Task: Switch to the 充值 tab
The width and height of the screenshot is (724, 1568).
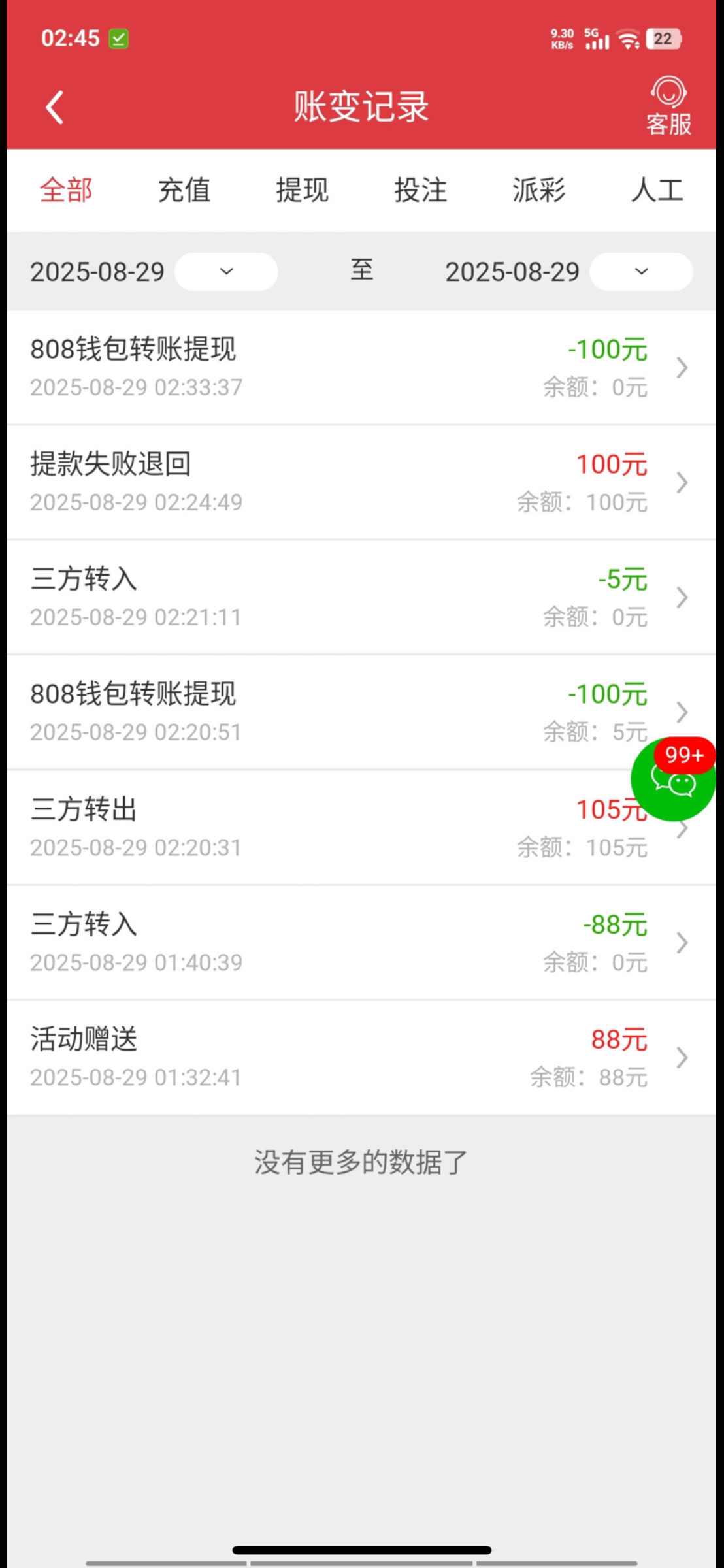Action: point(184,191)
